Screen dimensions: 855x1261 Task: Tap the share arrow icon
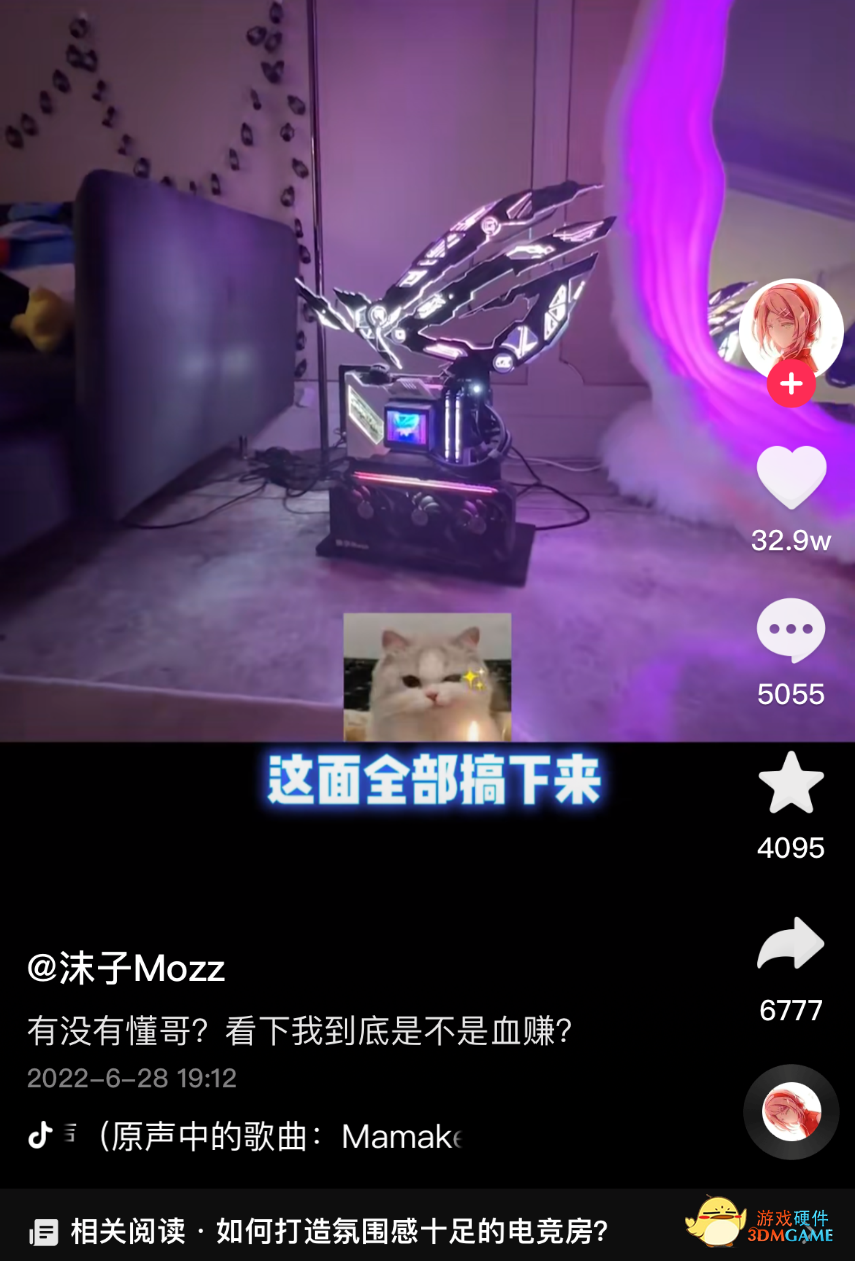point(791,944)
